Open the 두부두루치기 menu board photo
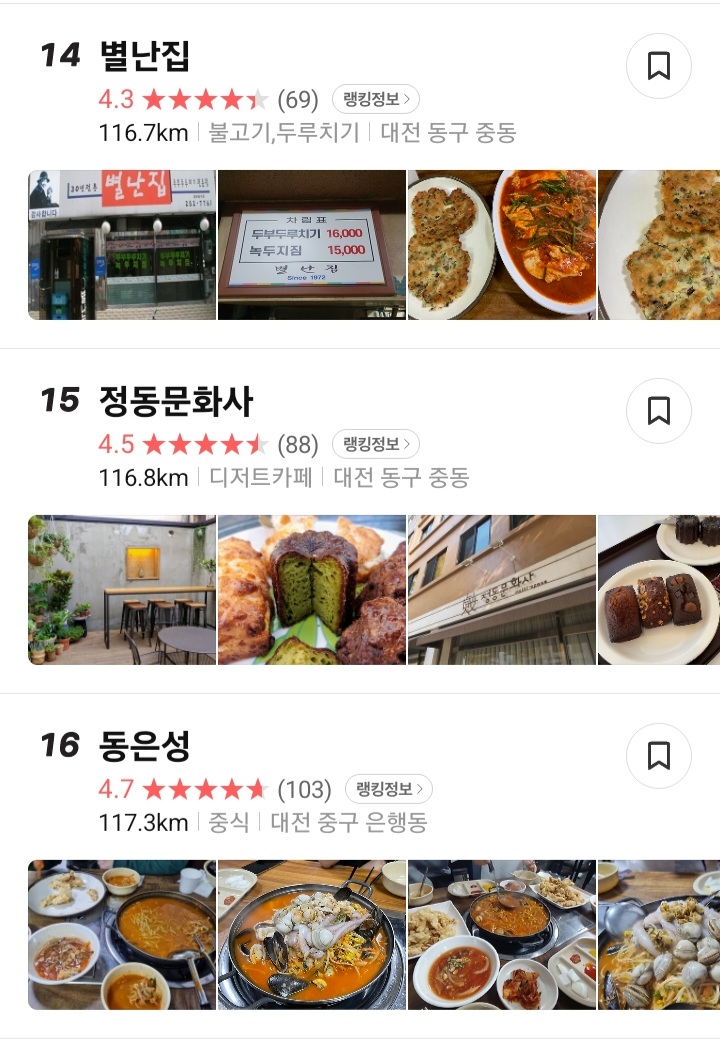 click(x=310, y=243)
